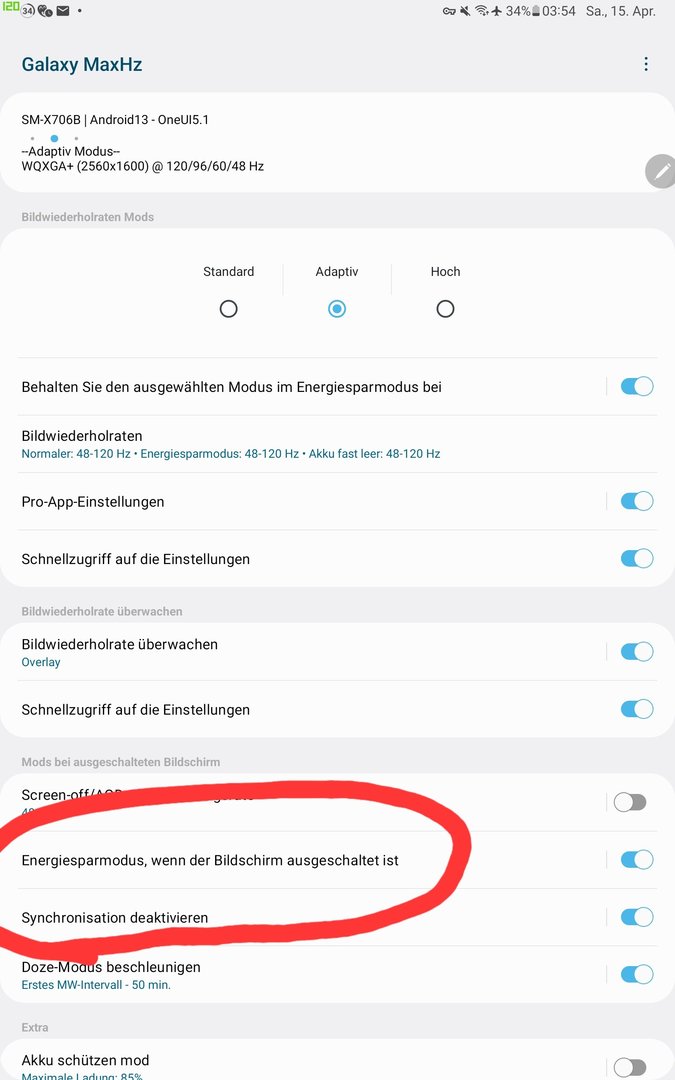Viewport: 675px width, 1080px height.
Task: Toggle Schnellzugriff under Bildwiederholrate überwachen
Action: click(x=636, y=710)
